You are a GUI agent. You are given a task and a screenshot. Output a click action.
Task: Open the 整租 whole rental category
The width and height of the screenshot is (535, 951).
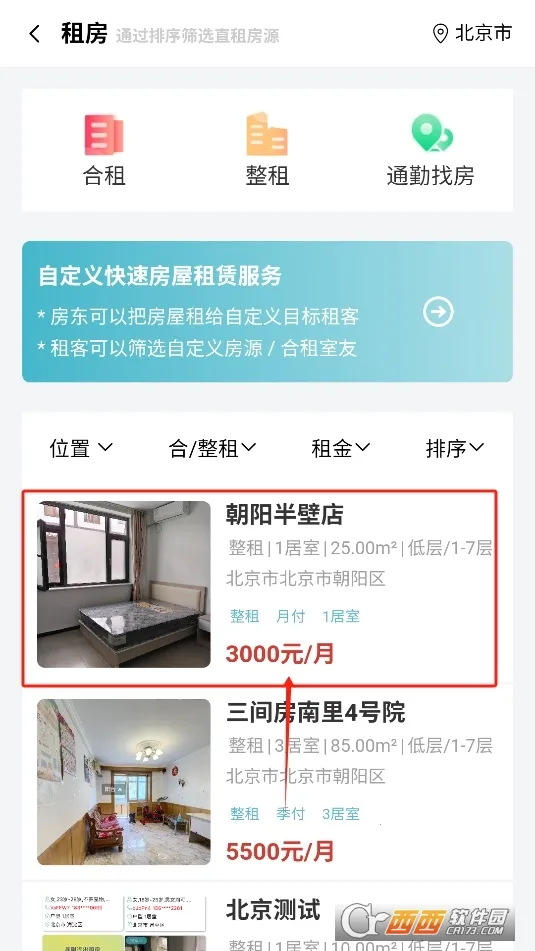[267, 149]
